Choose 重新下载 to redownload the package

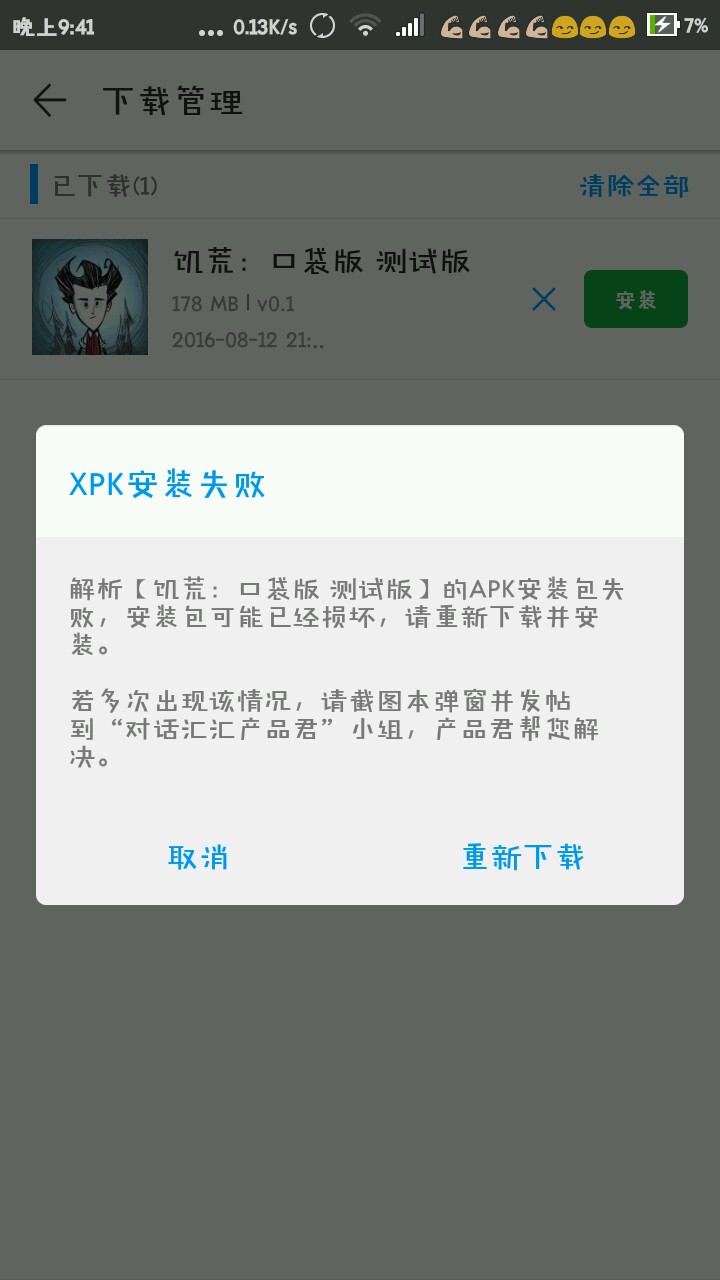(522, 857)
